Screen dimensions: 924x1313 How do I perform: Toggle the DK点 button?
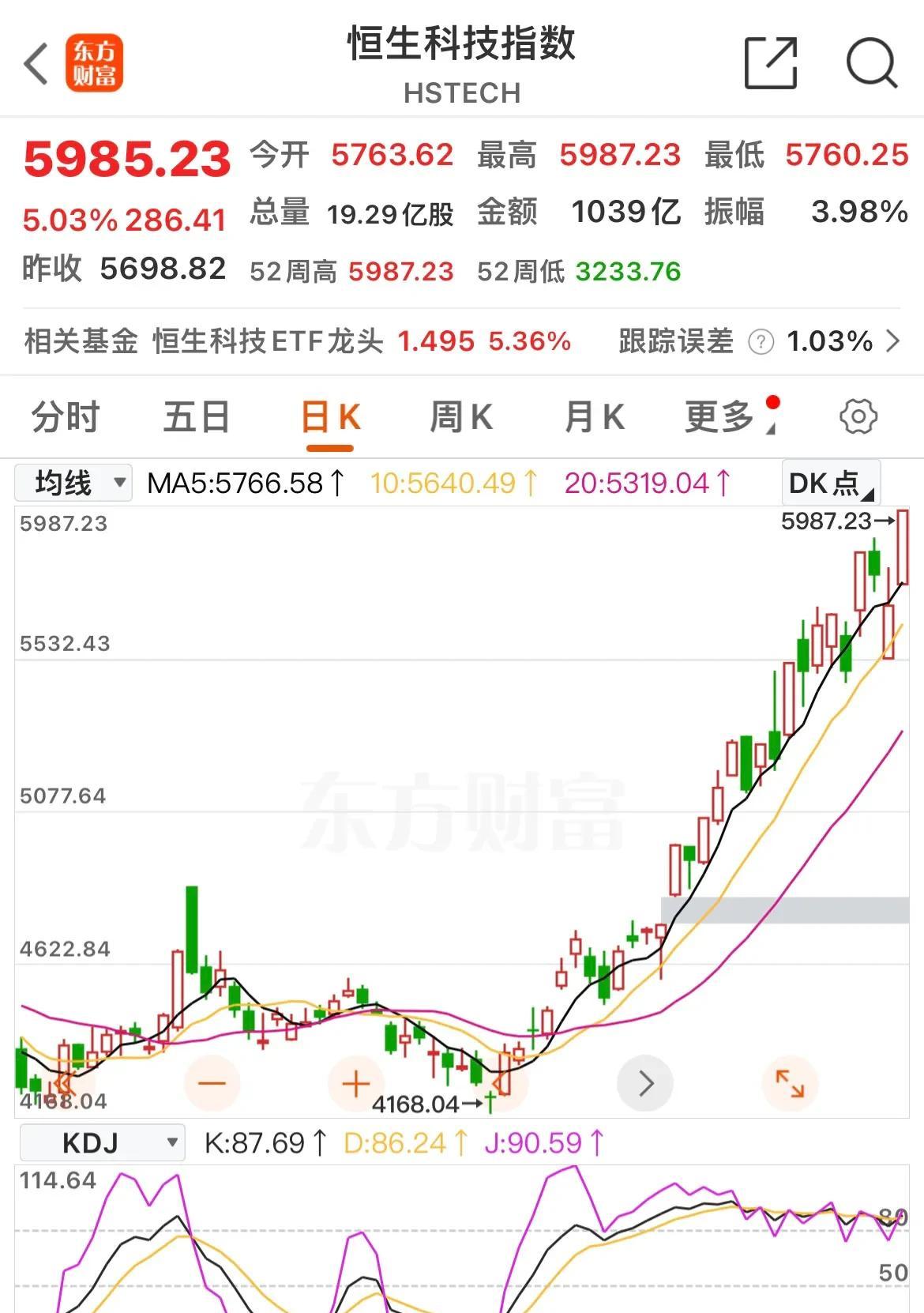830,483
